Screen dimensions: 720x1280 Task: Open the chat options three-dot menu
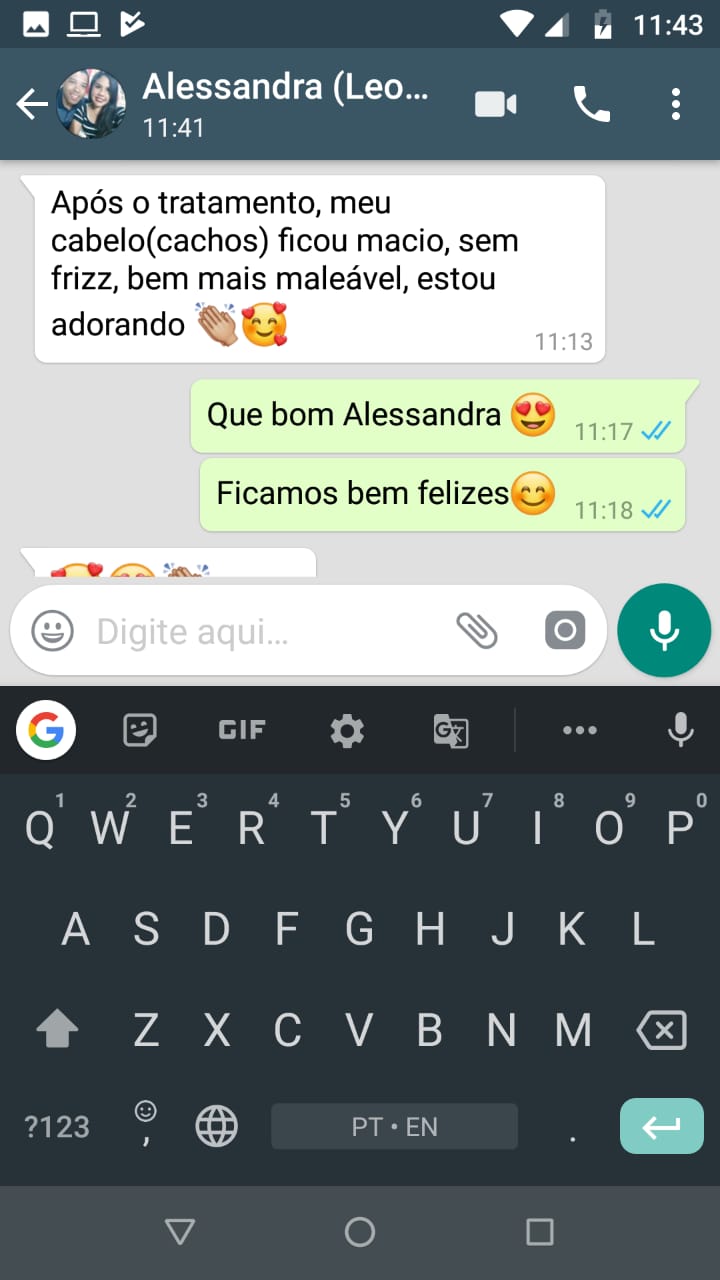click(x=675, y=103)
